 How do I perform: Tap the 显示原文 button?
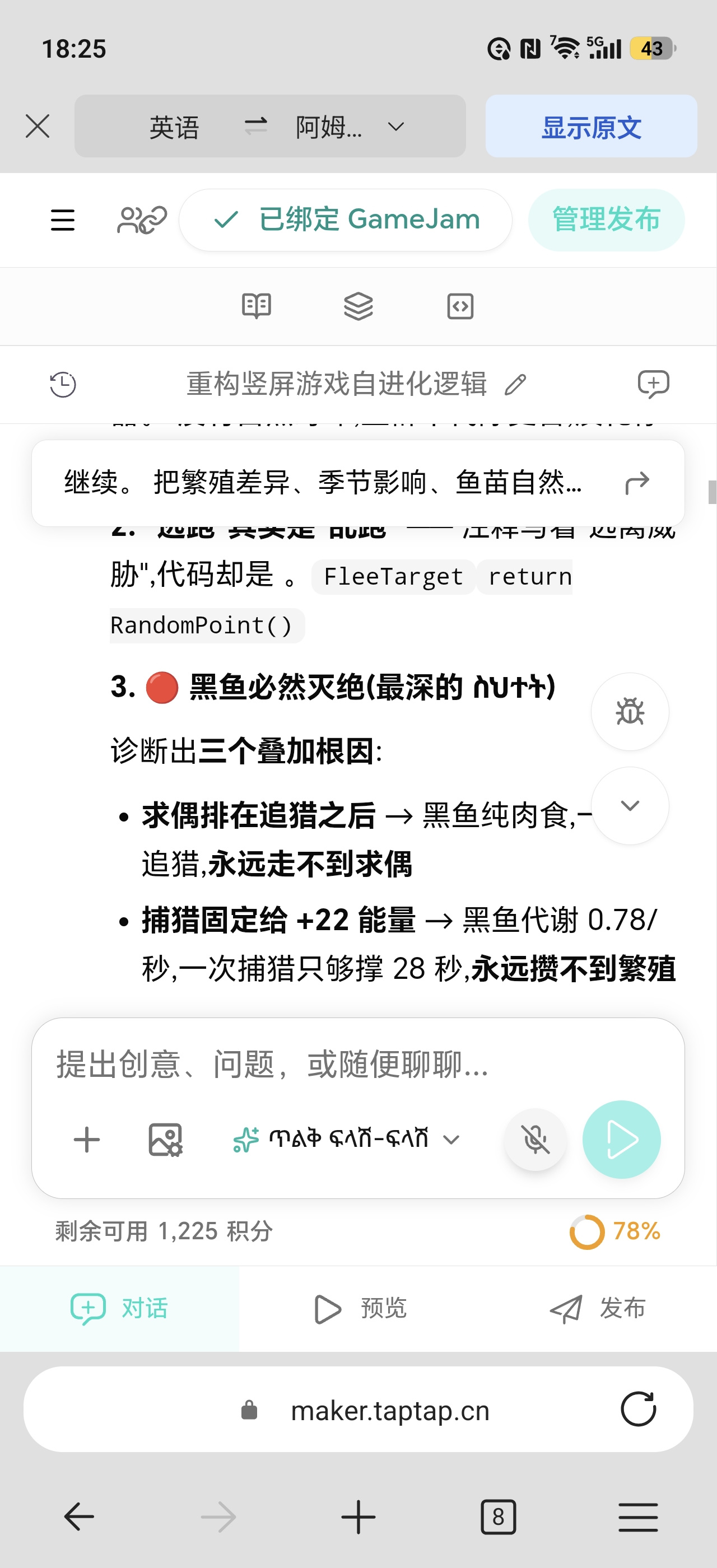click(x=591, y=127)
